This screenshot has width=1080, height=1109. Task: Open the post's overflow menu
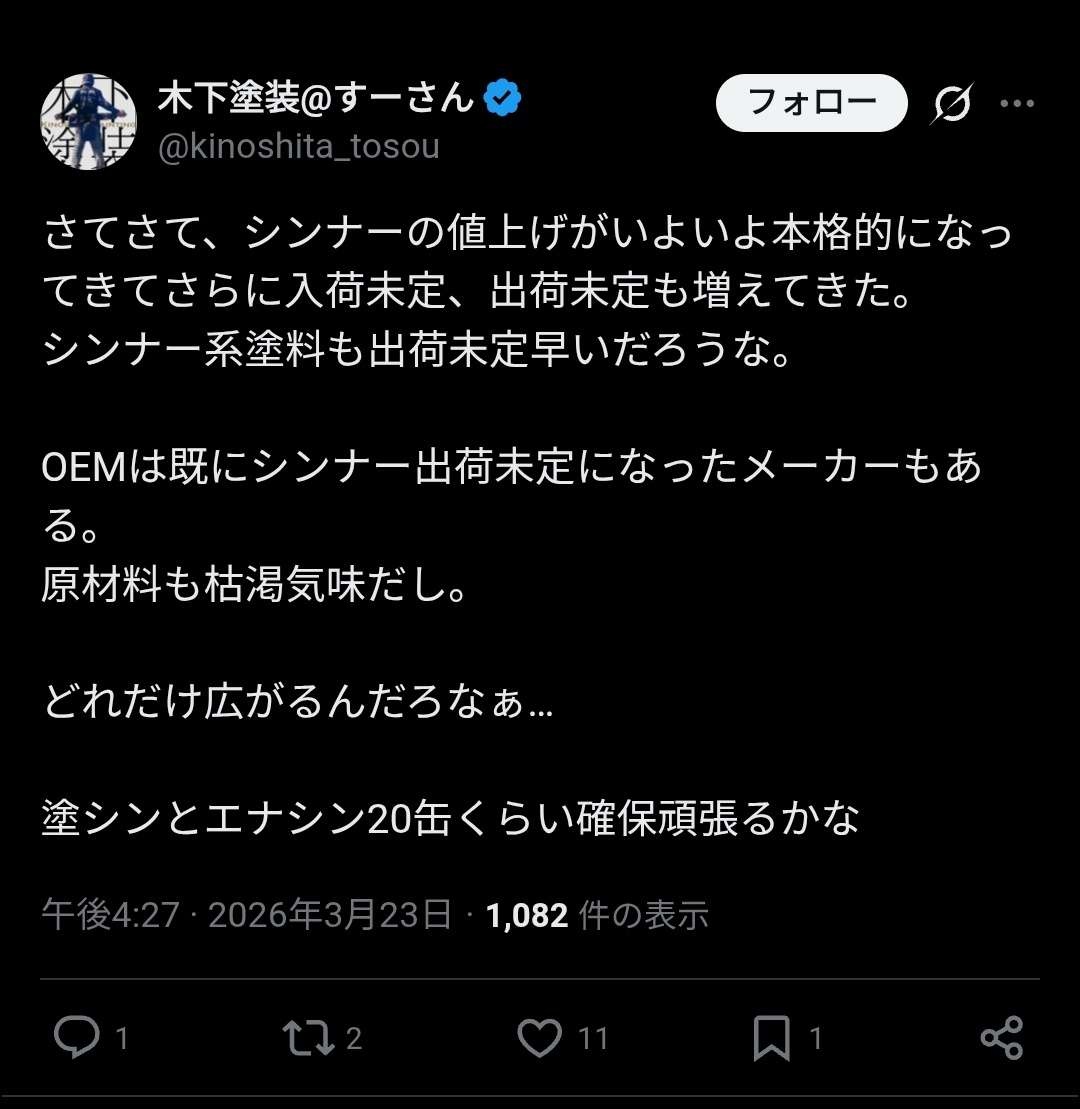click(x=1017, y=104)
